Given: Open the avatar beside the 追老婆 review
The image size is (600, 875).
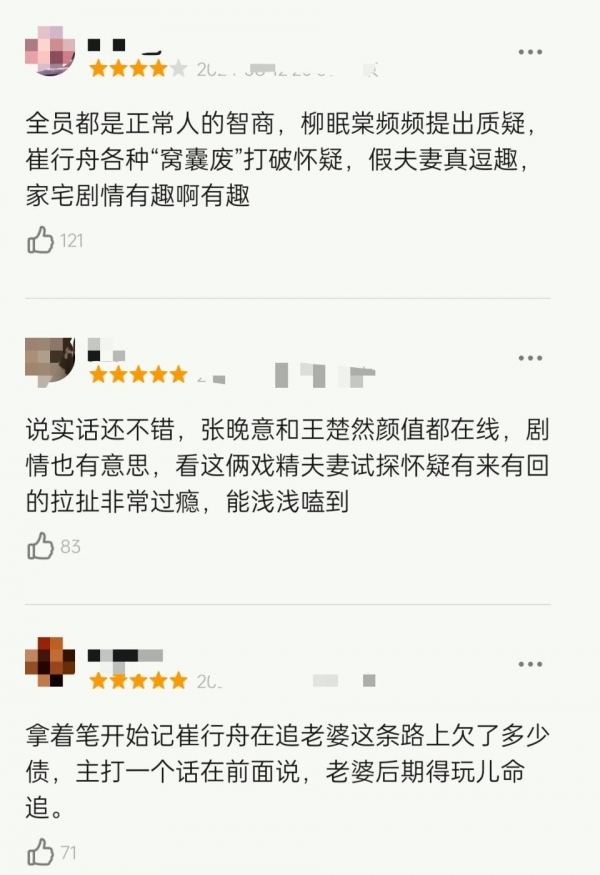Looking at the screenshot, I should [49, 663].
